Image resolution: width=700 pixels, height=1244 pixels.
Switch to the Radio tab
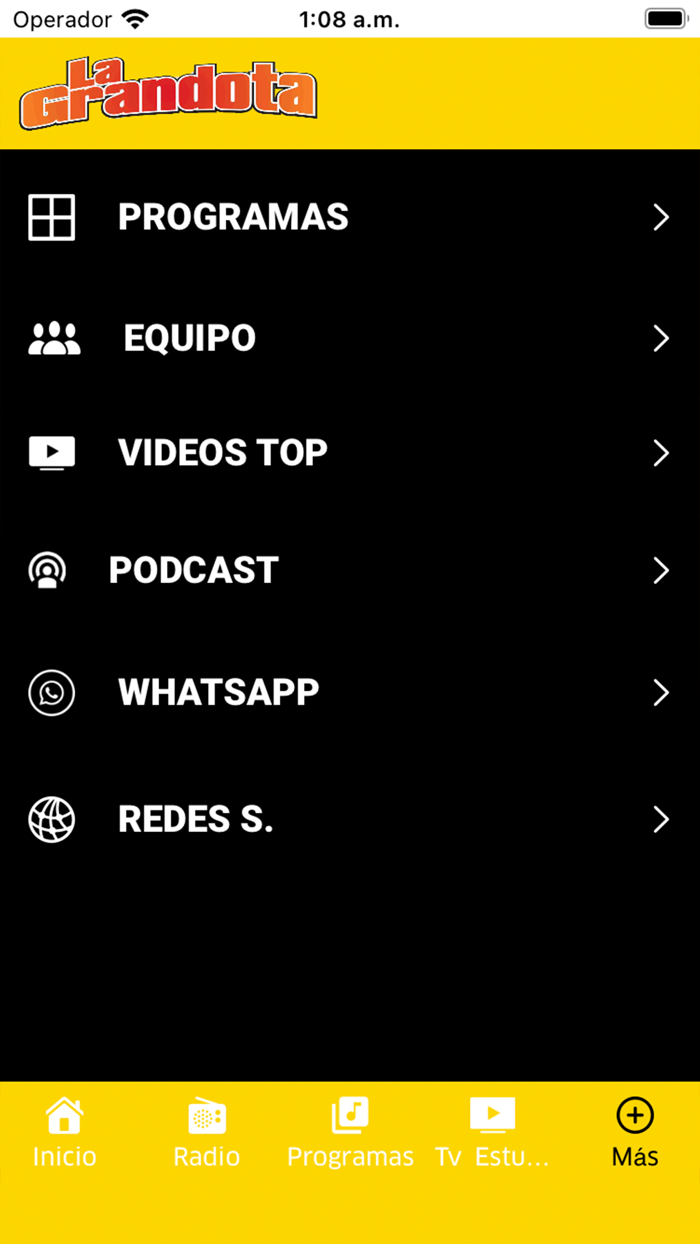click(207, 1135)
